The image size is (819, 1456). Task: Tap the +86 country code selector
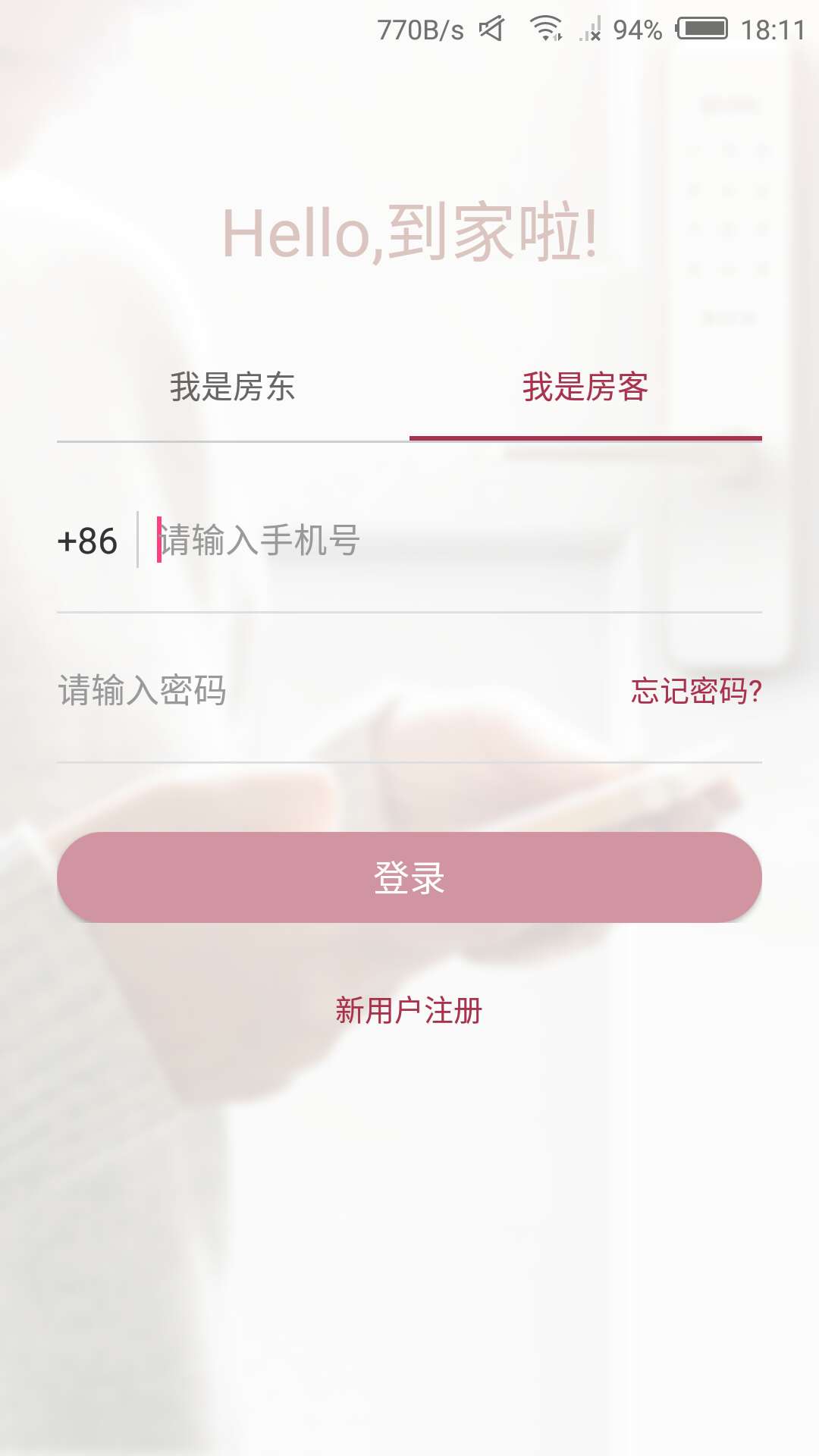[x=90, y=541]
